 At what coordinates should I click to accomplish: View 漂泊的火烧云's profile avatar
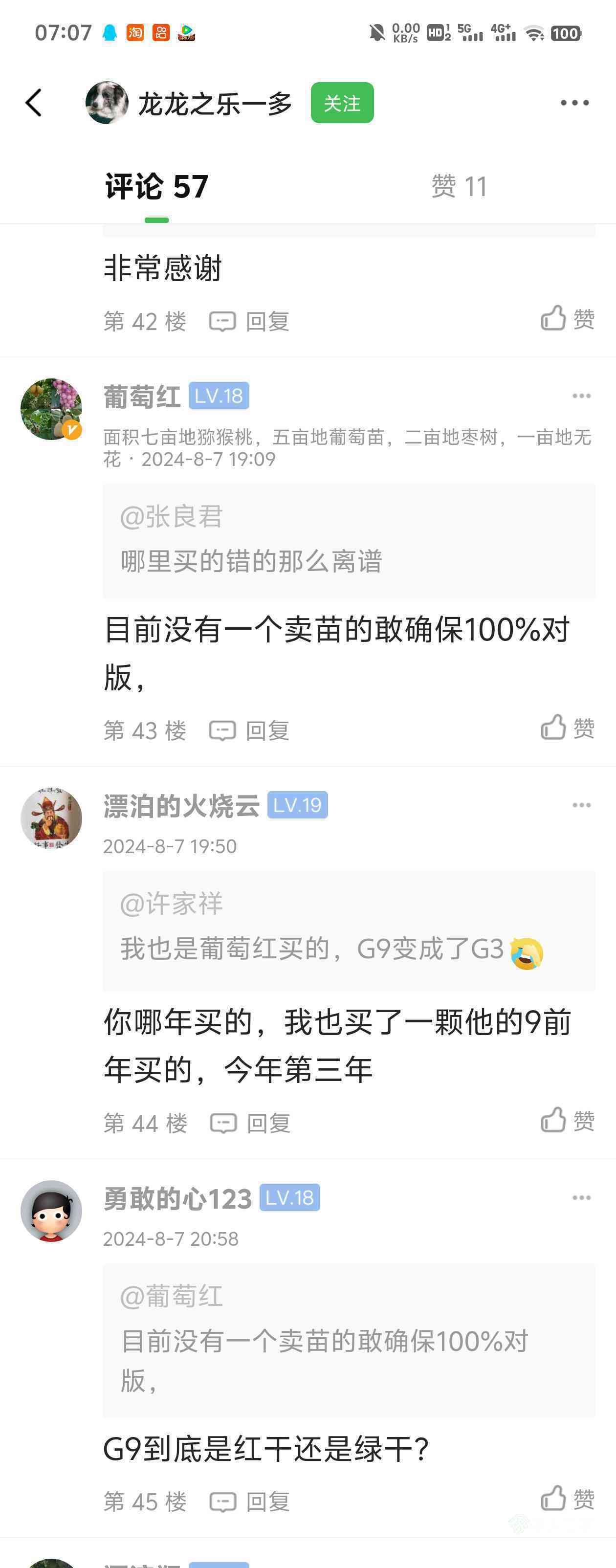coord(51,818)
